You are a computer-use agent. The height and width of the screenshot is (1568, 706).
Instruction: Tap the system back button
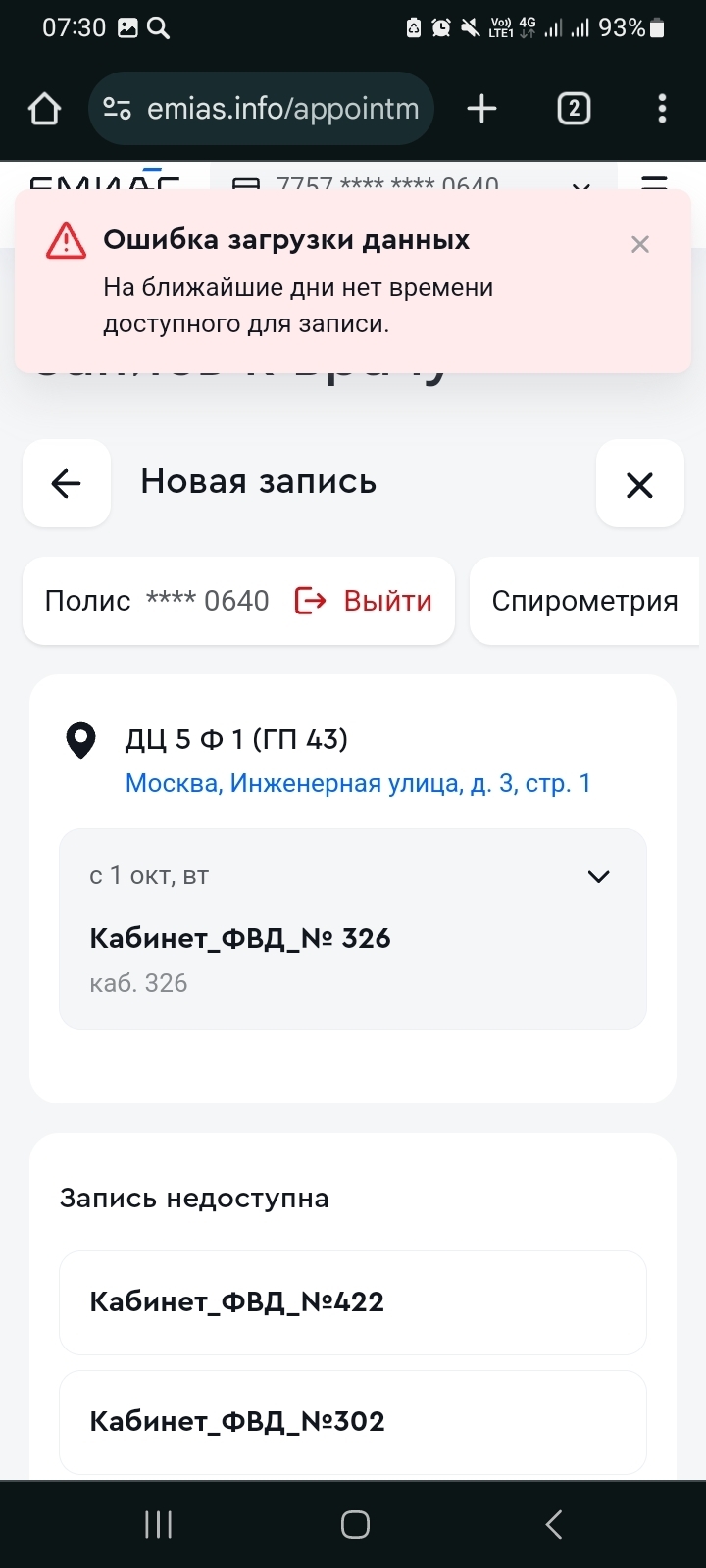553,1524
